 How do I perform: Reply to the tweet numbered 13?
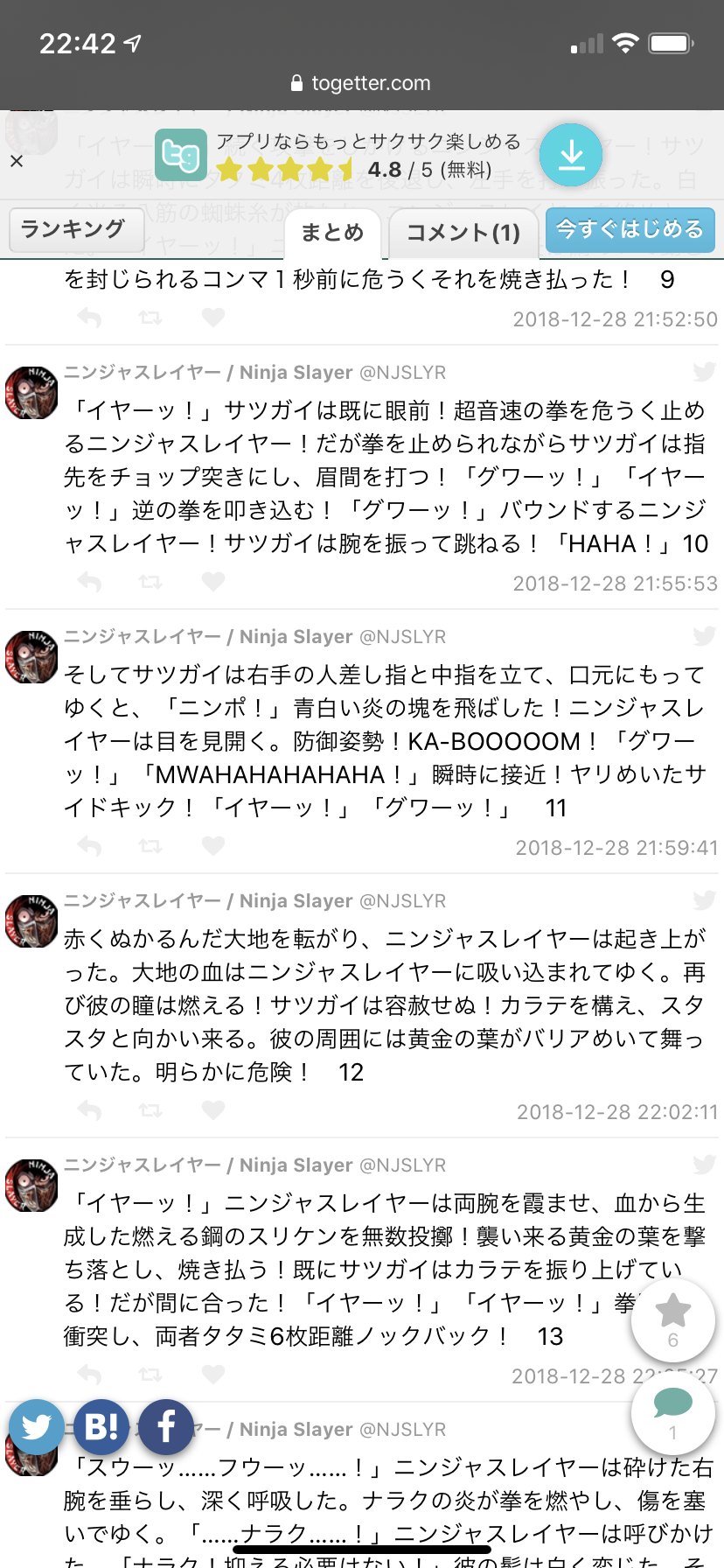pyautogui.click(x=89, y=1375)
